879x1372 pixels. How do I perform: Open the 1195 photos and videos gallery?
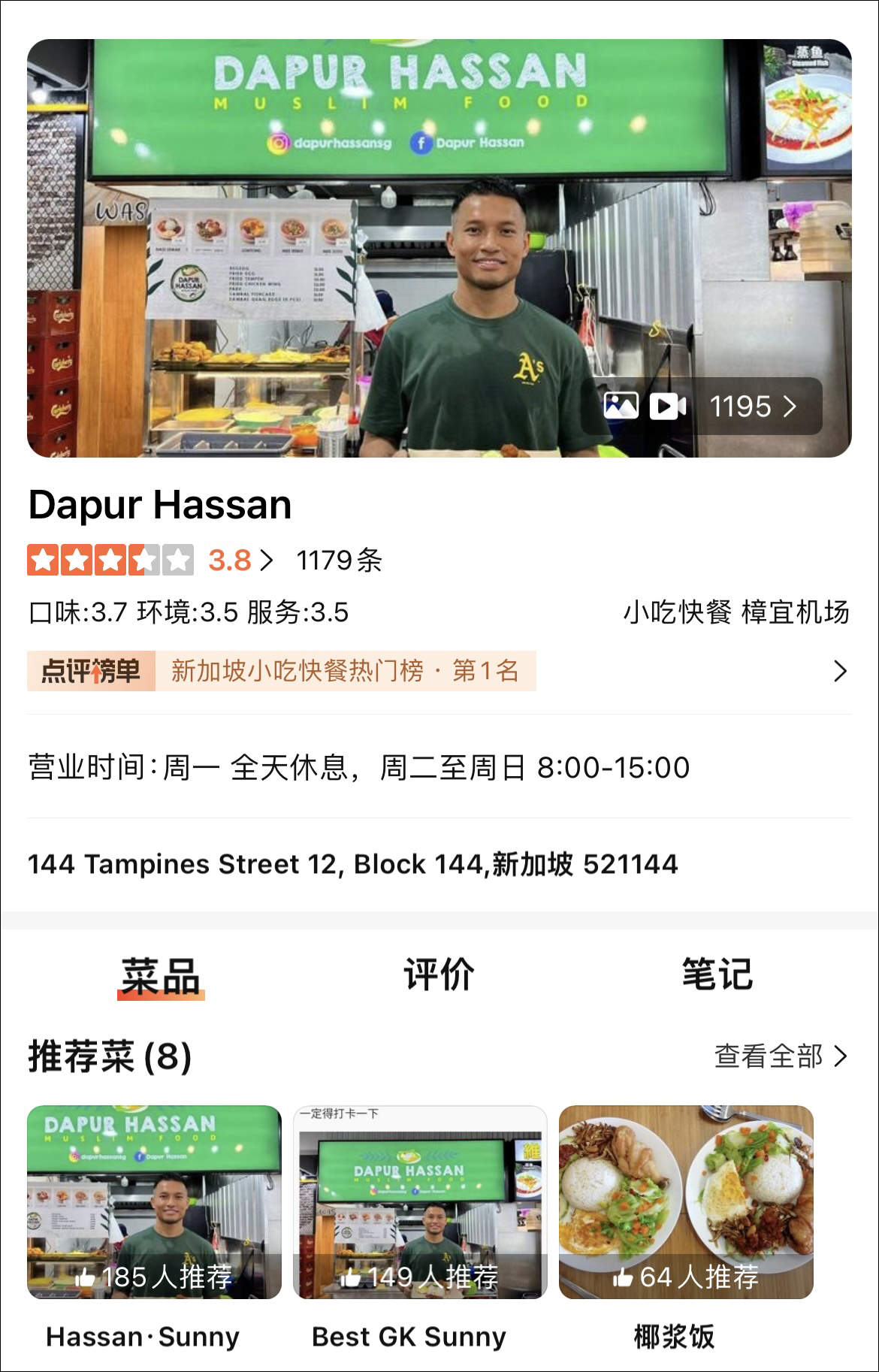point(700,406)
